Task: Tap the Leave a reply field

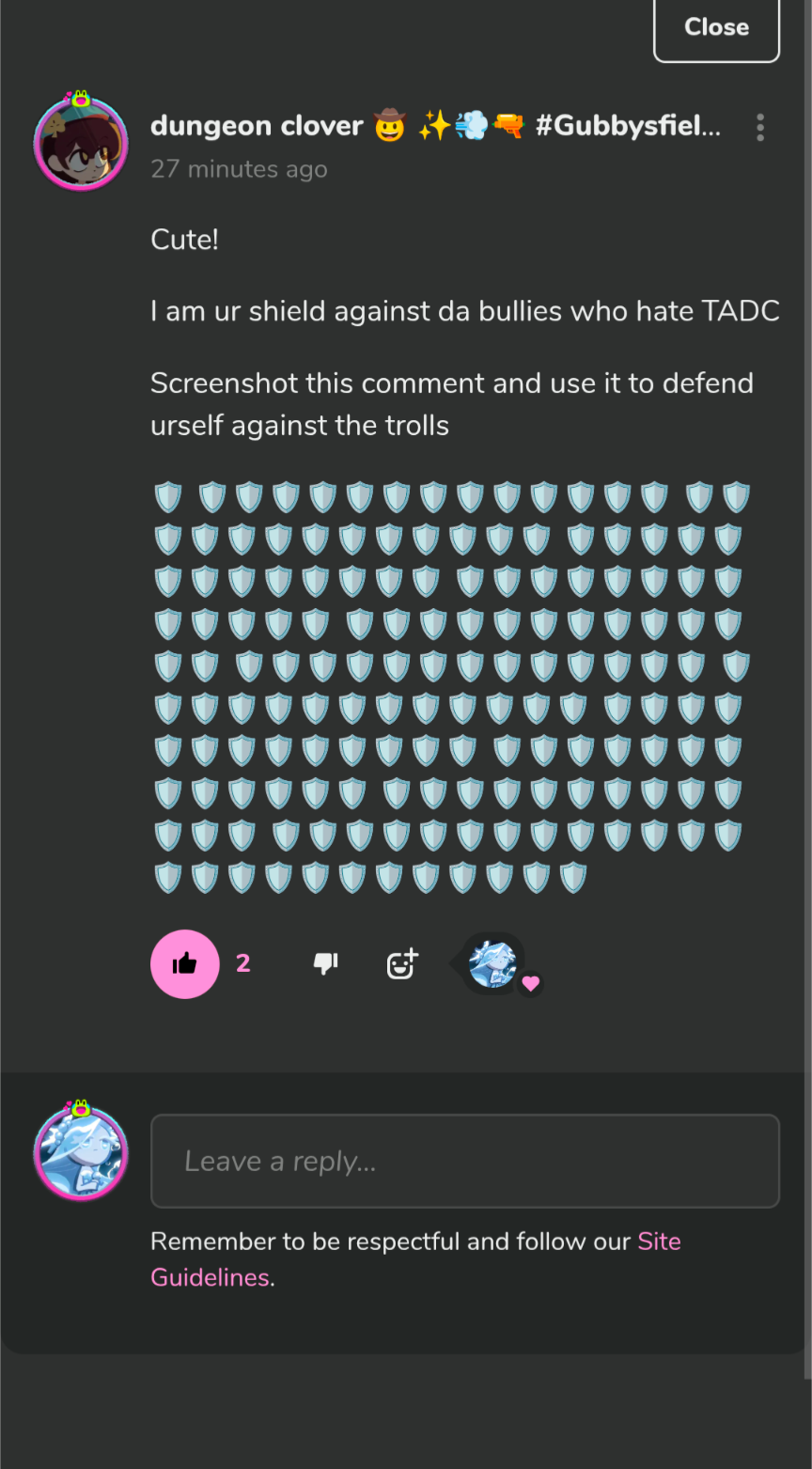Action: coord(464,1161)
